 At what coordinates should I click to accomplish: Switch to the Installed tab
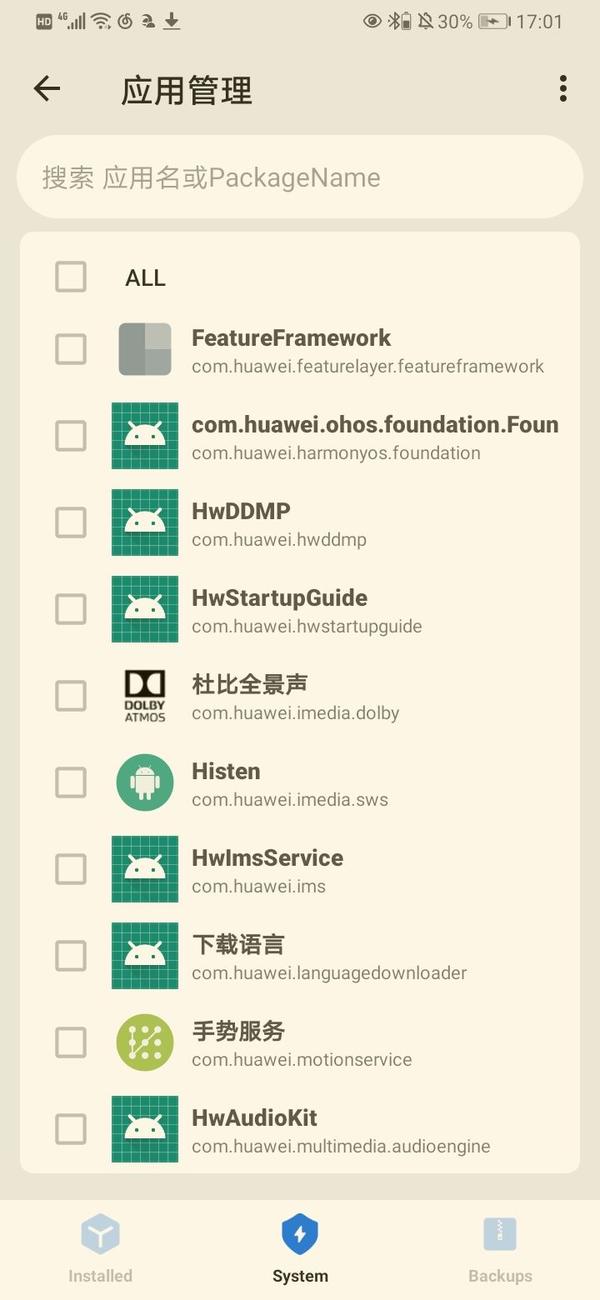coord(100,1248)
